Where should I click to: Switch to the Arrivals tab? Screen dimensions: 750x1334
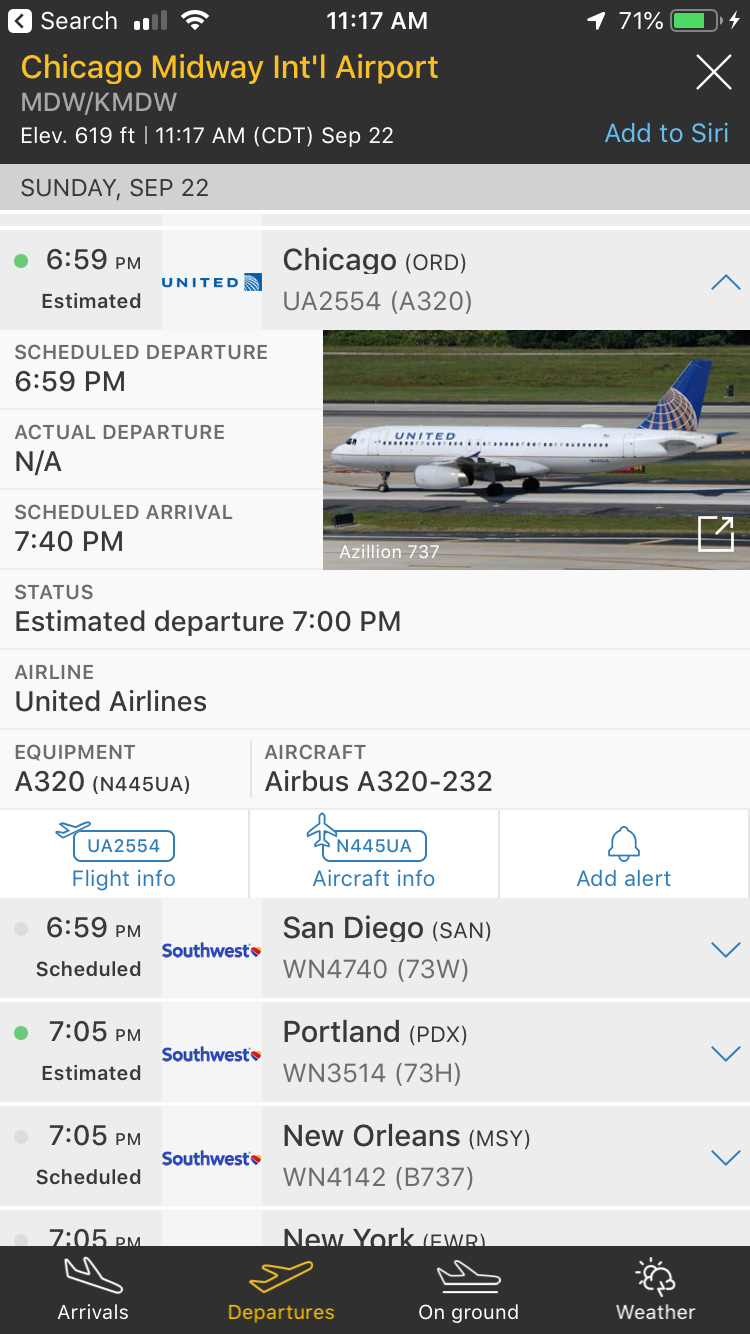[93, 1290]
